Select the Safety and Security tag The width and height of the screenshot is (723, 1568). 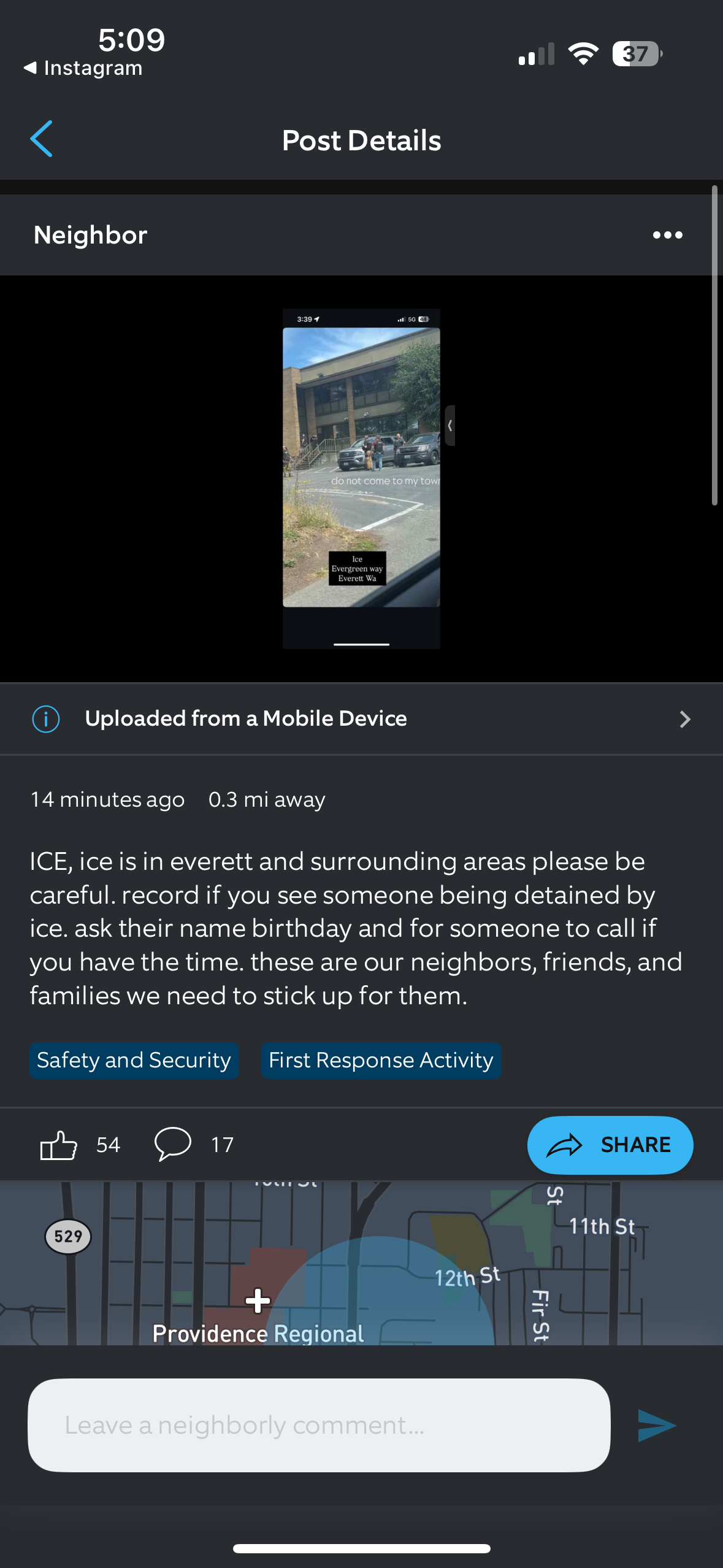[x=134, y=1060]
